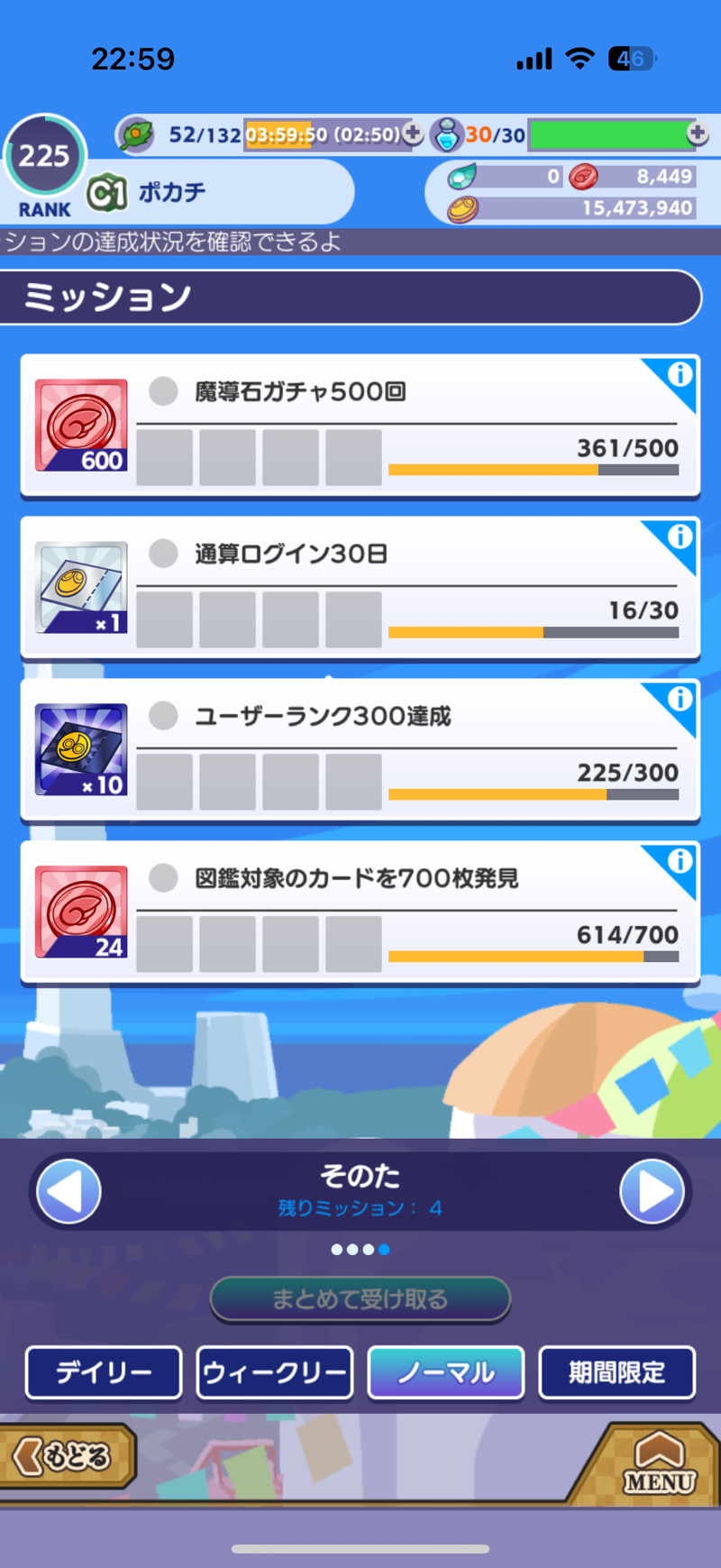The height and width of the screenshot is (1568, 721).
Task: Open info for 図鑑対象のカードを700枚発見 mission
Action: 680,861
